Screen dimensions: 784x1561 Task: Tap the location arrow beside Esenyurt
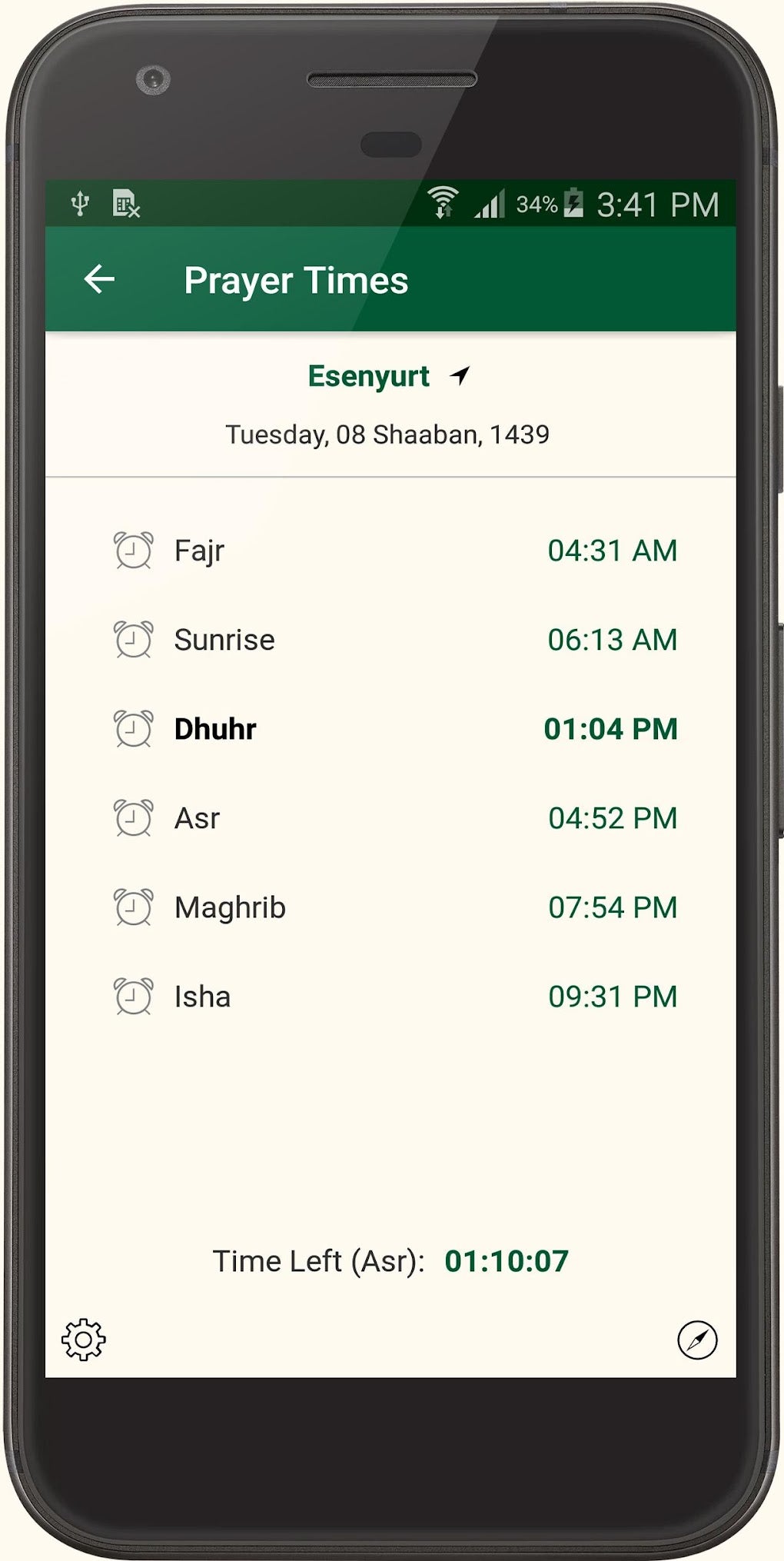click(x=461, y=376)
